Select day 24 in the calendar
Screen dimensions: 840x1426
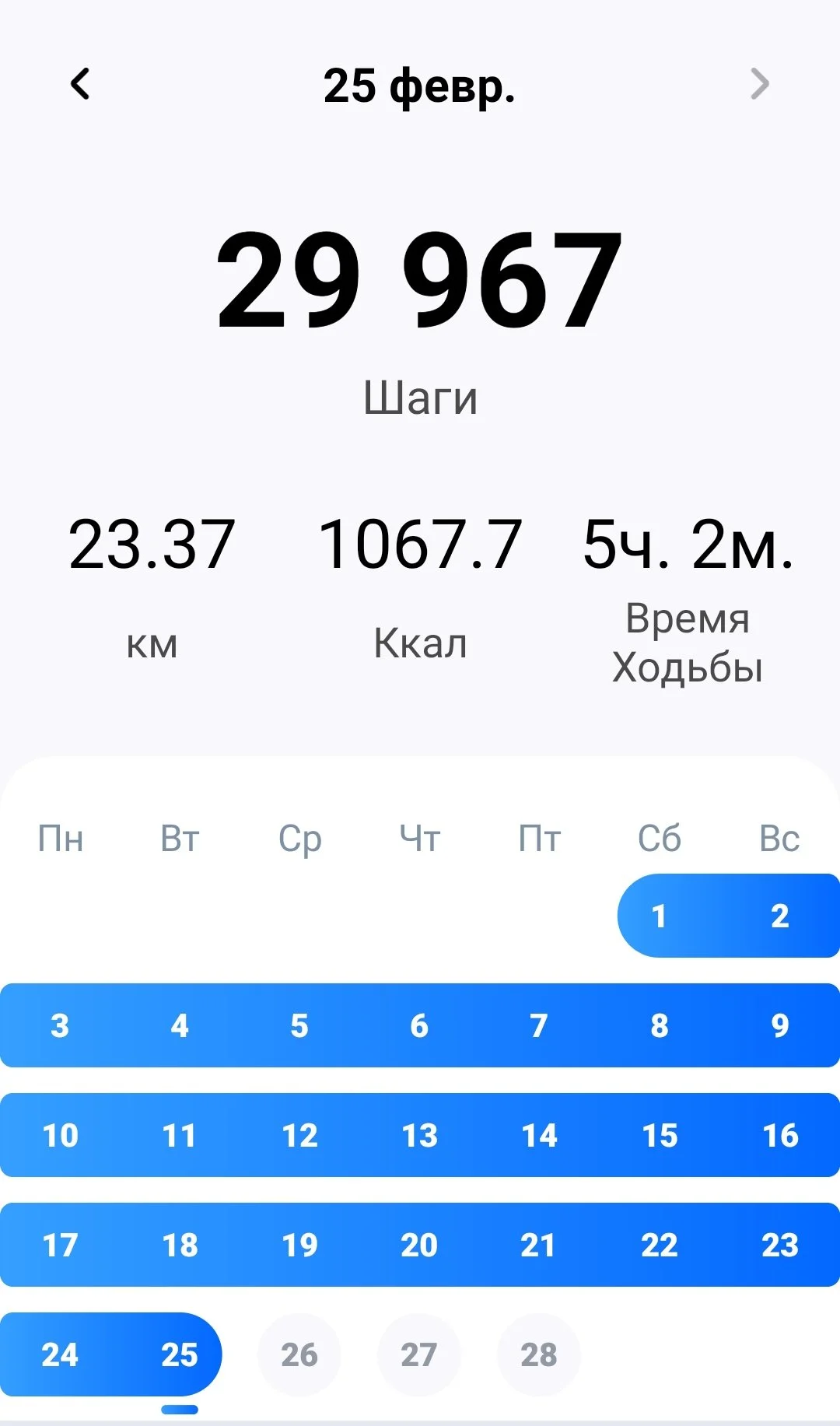click(x=60, y=1354)
